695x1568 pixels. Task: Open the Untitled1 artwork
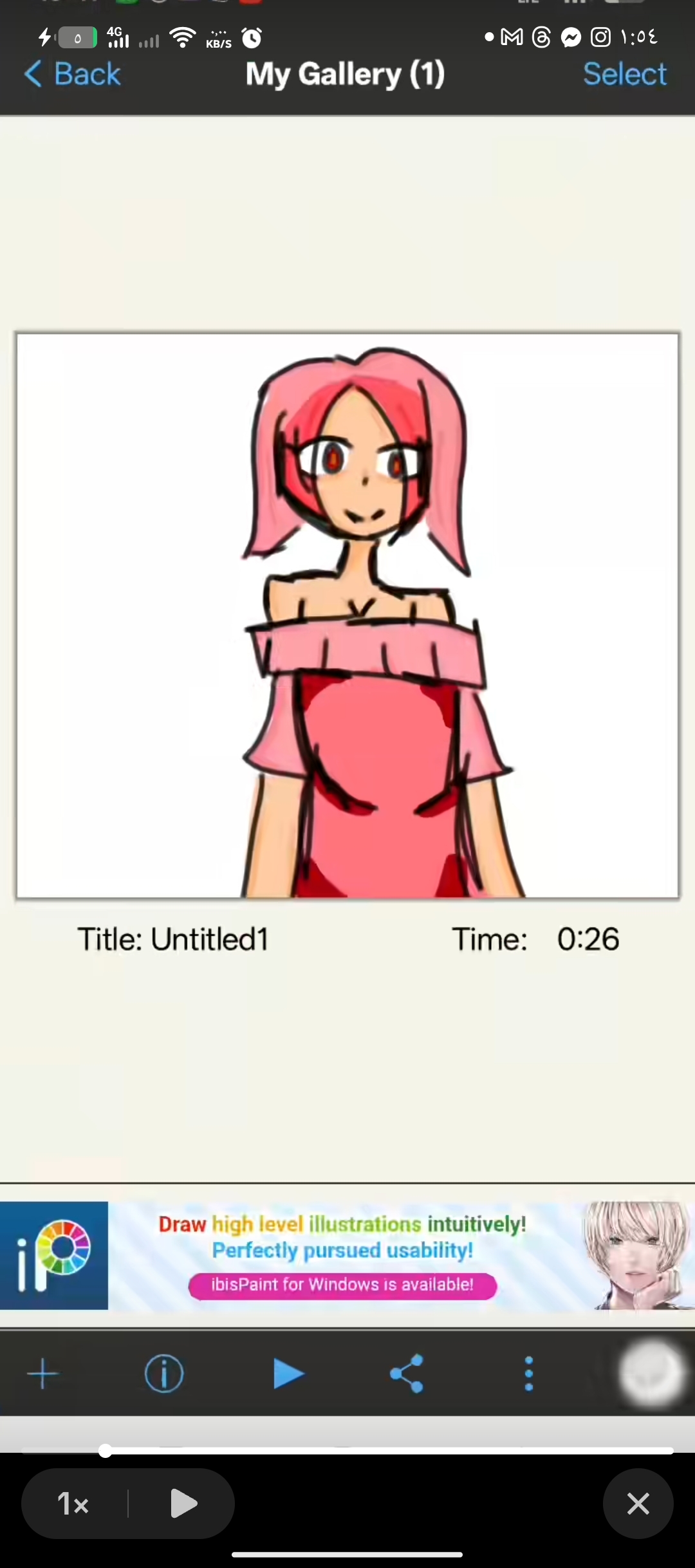347,615
